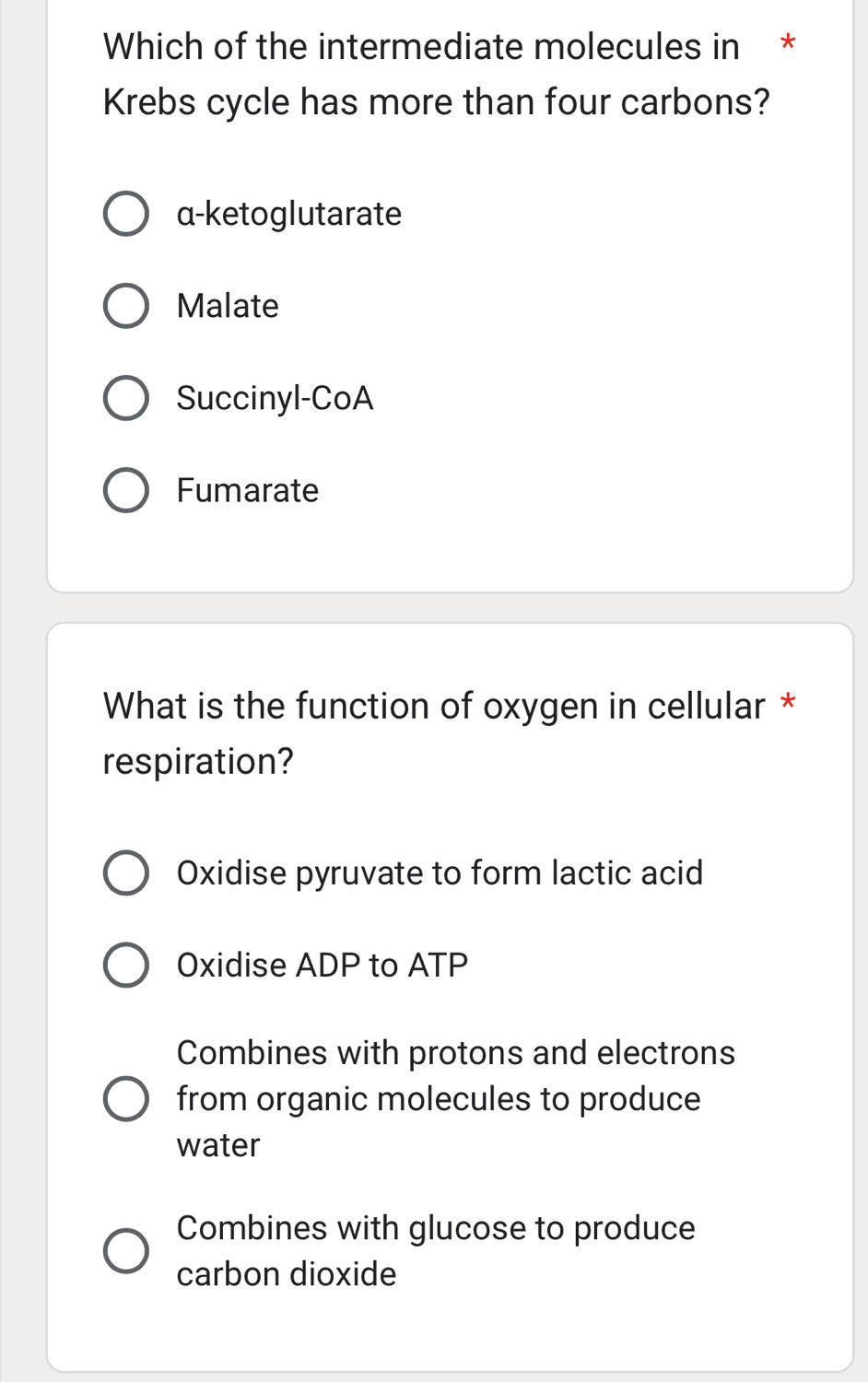
Task: Select 'Oxidise pyruvate to form lactic acid'
Action: (126, 873)
